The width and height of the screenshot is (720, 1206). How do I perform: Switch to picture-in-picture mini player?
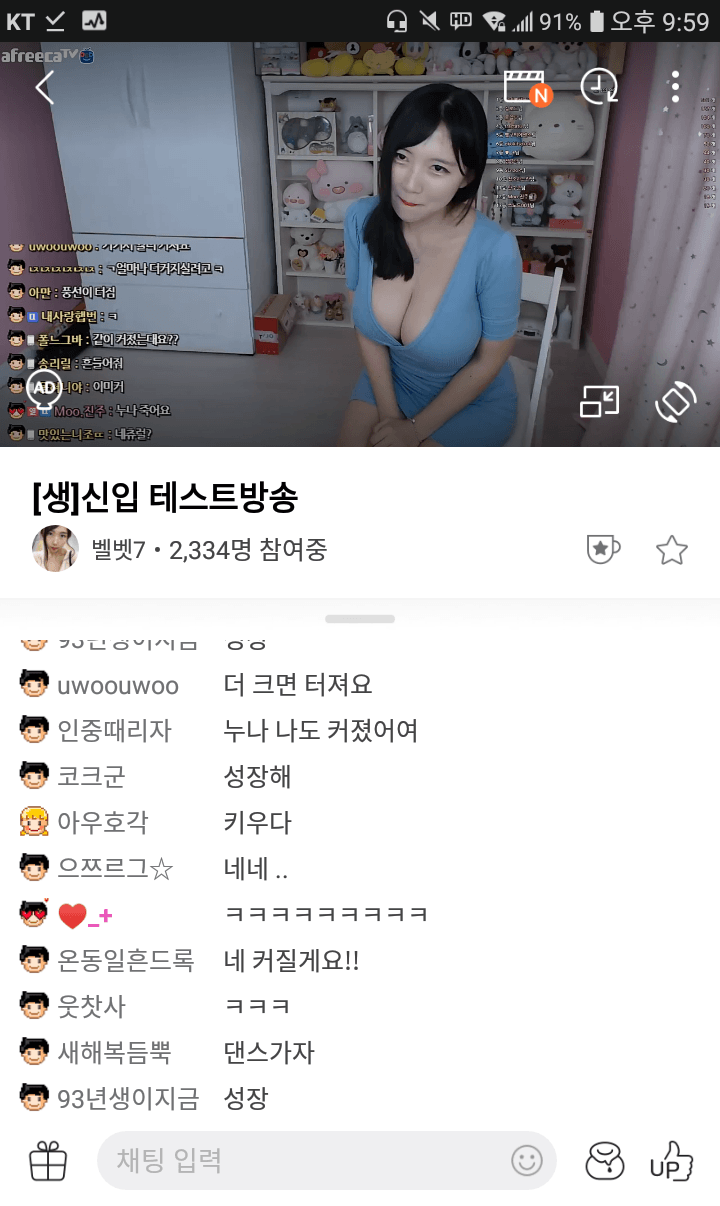pyautogui.click(x=600, y=401)
